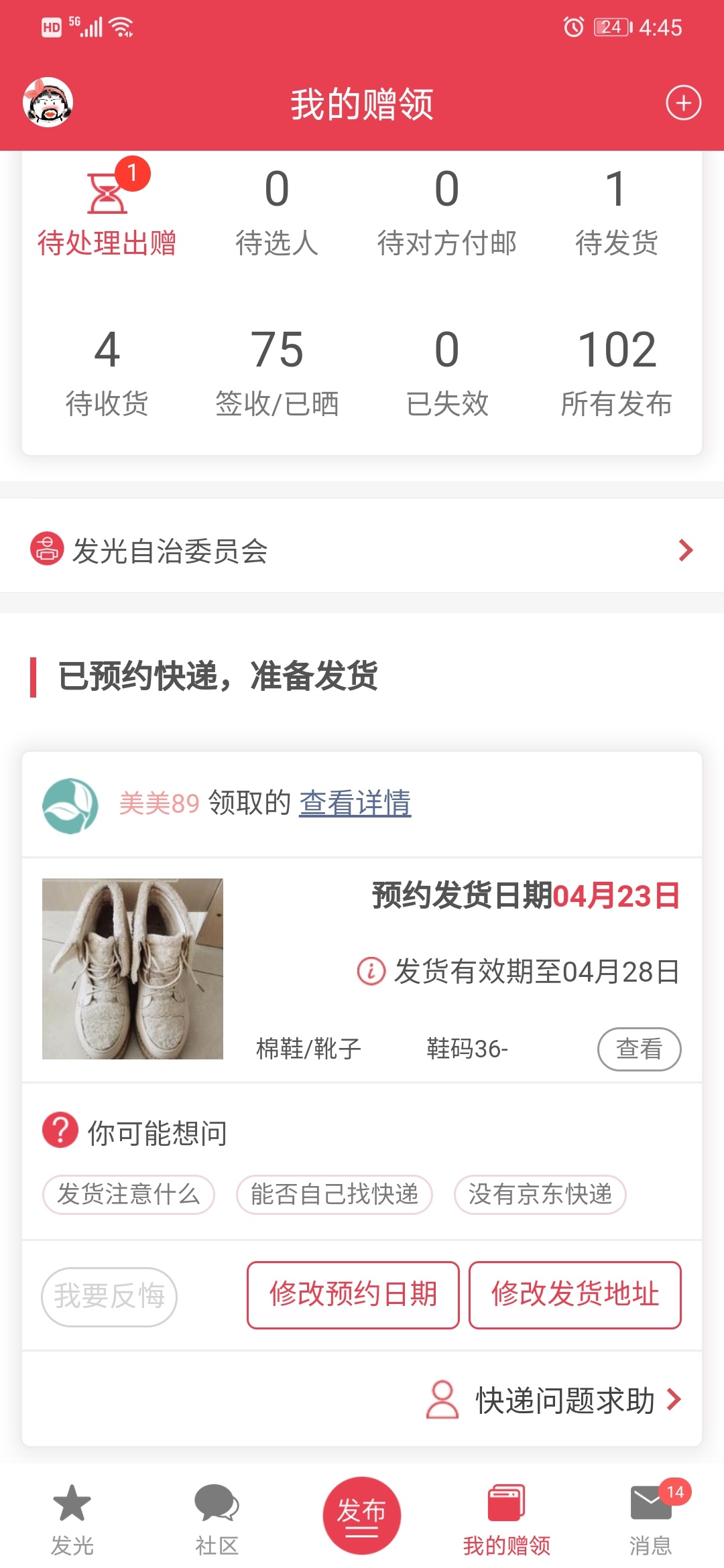
Task: Choose the 没有京东快递 chip
Action: click(540, 1194)
